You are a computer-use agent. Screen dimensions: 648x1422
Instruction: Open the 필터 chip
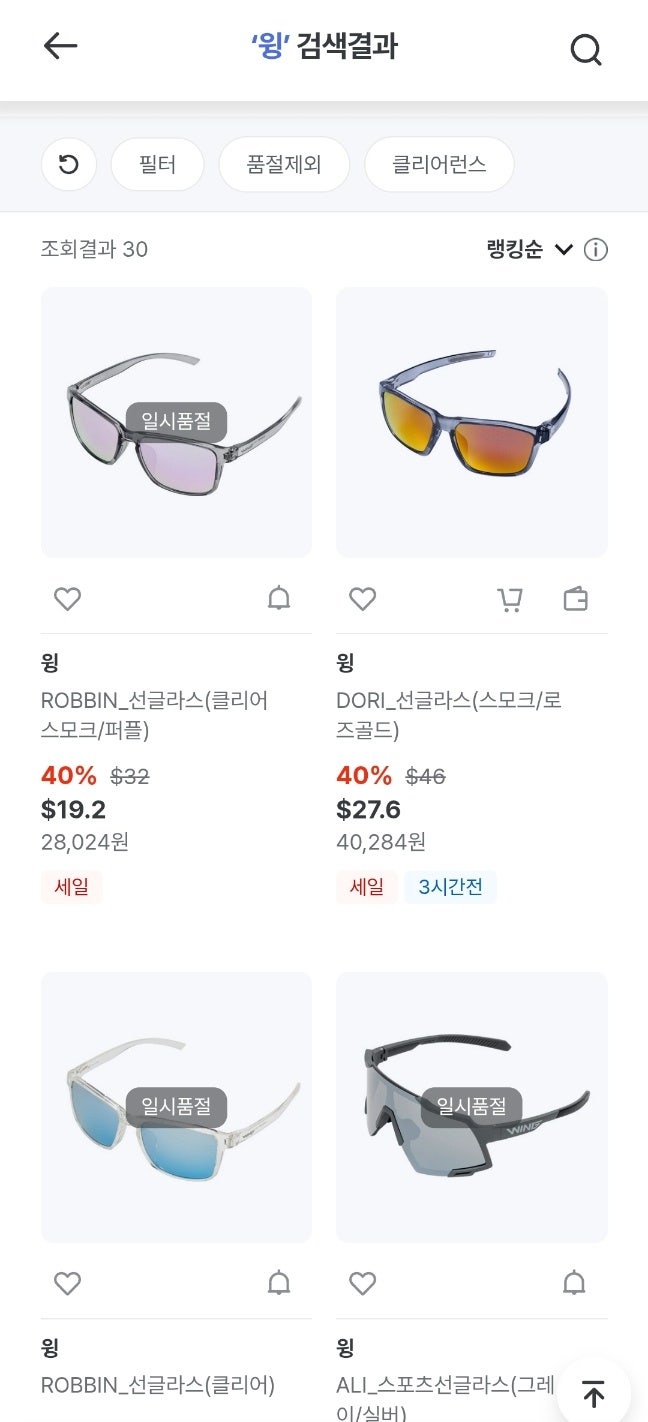157,164
